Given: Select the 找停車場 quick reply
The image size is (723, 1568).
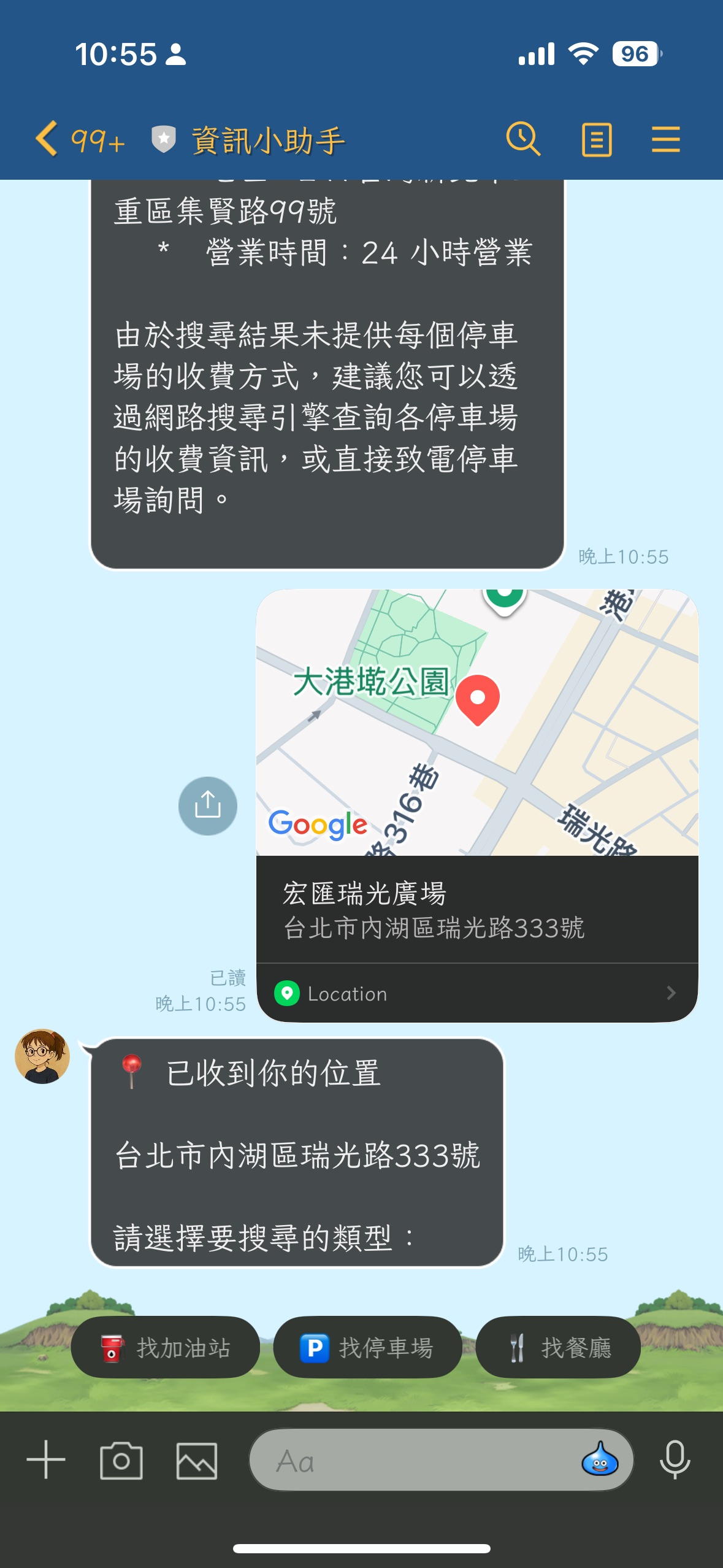Looking at the screenshot, I should click(x=367, y=1347).
